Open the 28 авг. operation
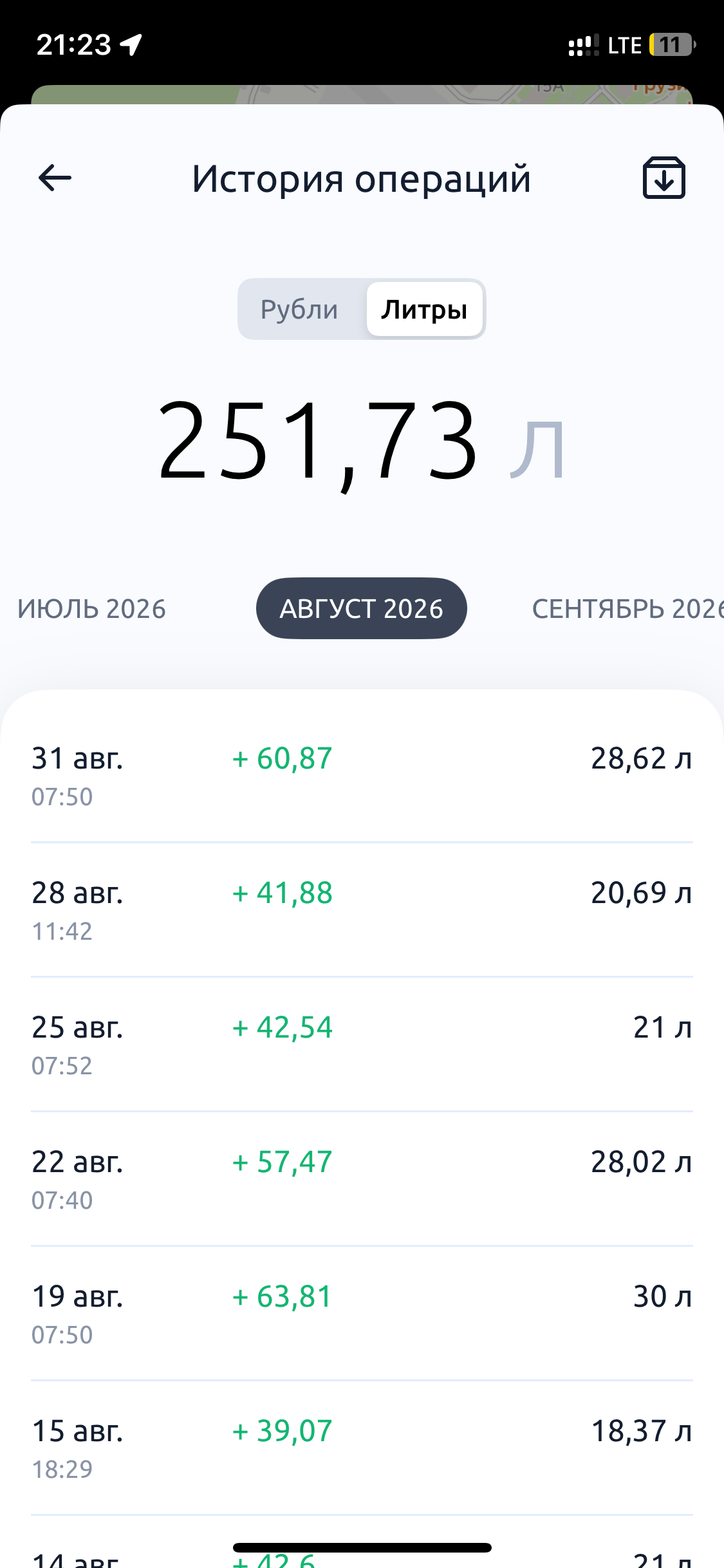724x1568 pixels. click(362, 910)
